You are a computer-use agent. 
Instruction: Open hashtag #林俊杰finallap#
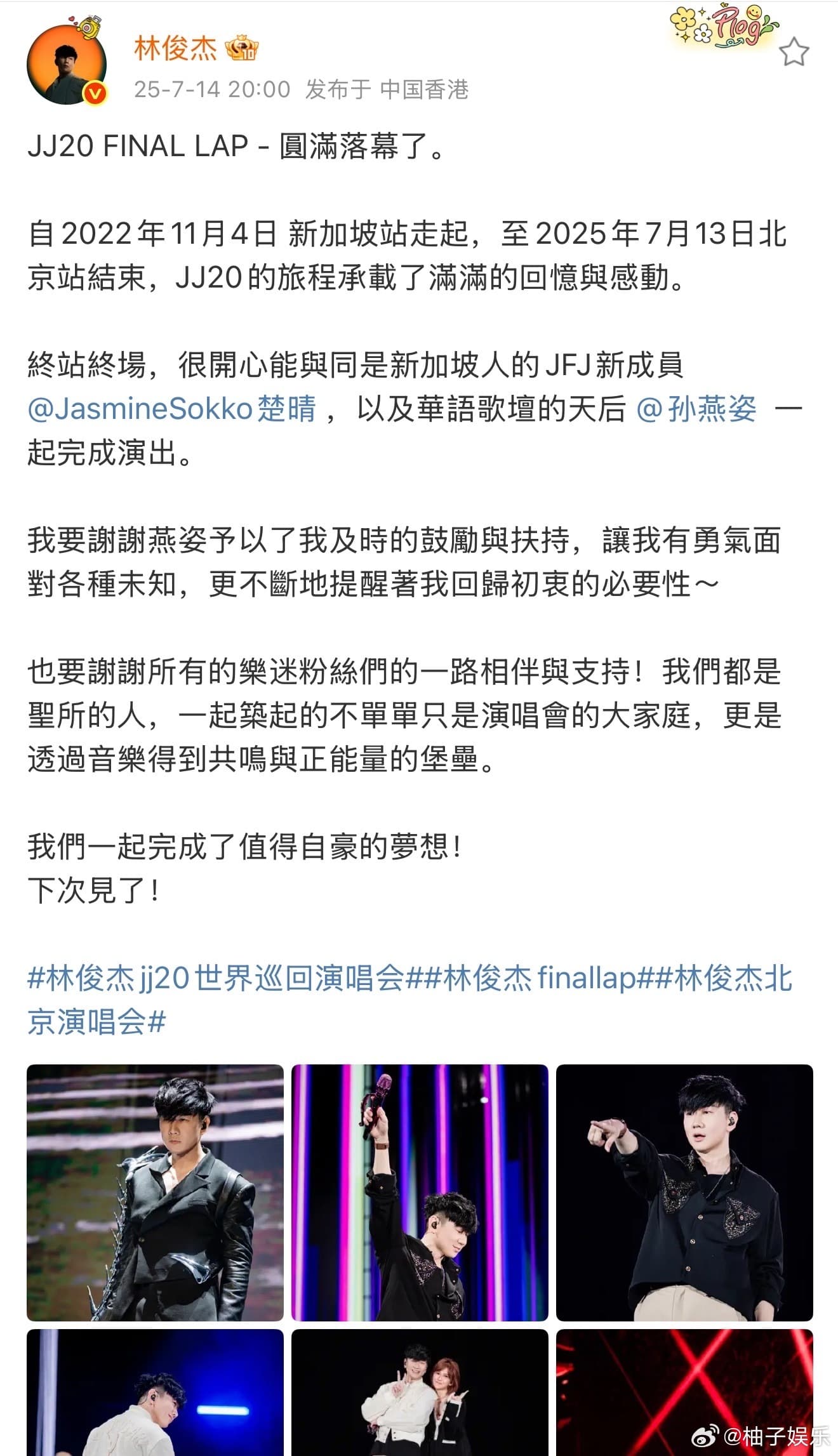[540, 978]
